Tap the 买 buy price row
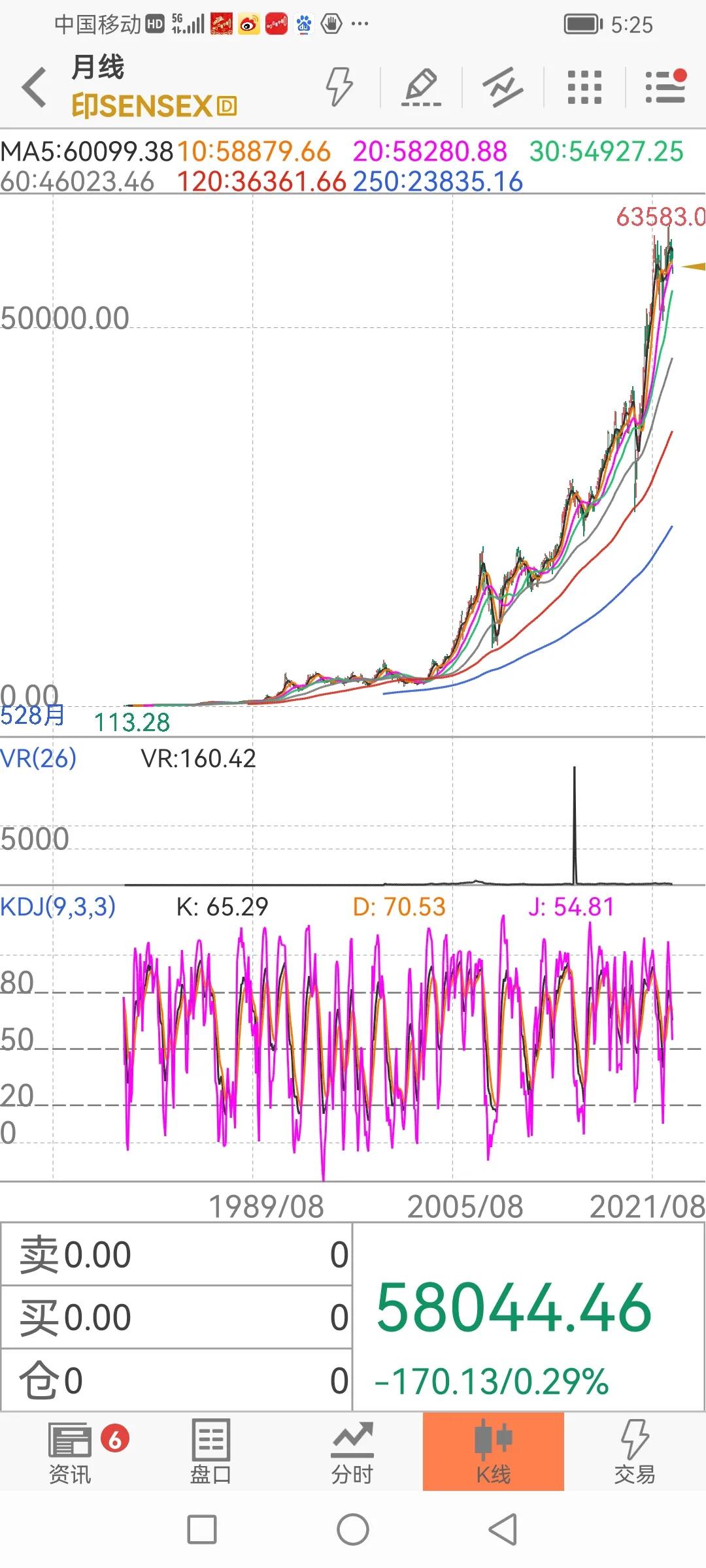706x1568 pixels. [176, 1316]
